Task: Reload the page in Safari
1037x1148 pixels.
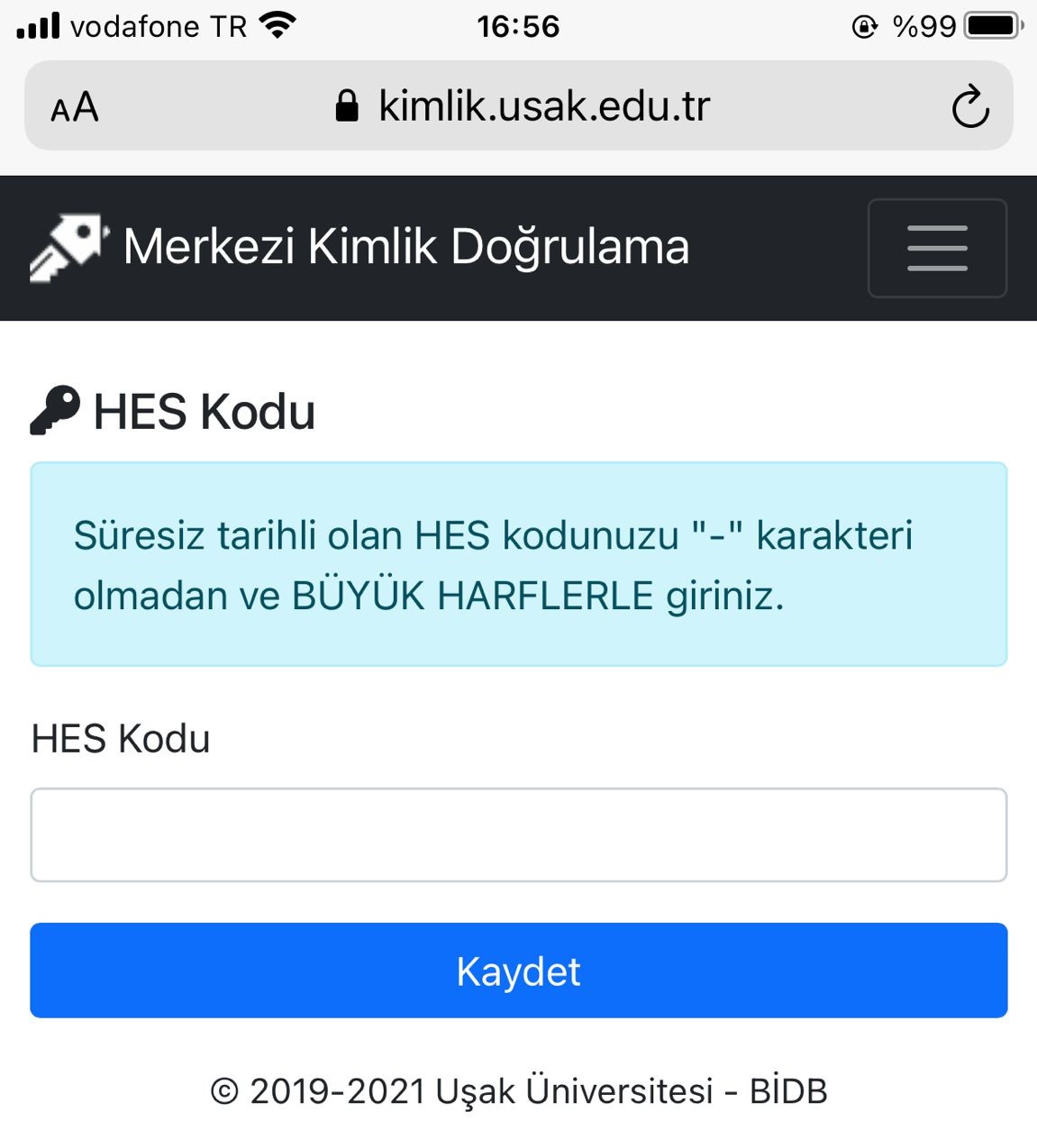Action: coord(969,107)
